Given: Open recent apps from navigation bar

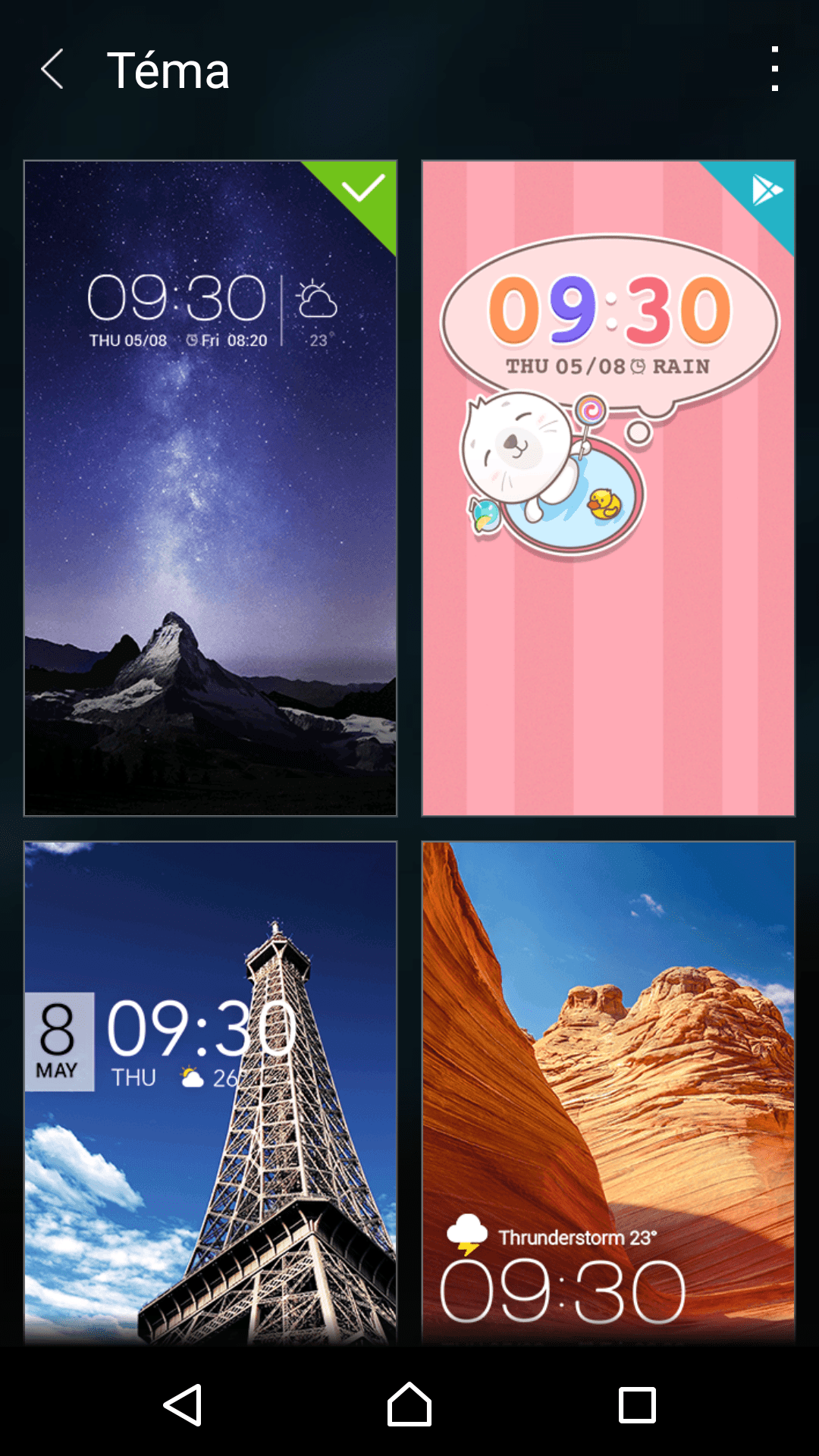Looking at the screenshot, I should pos(637,1404).
